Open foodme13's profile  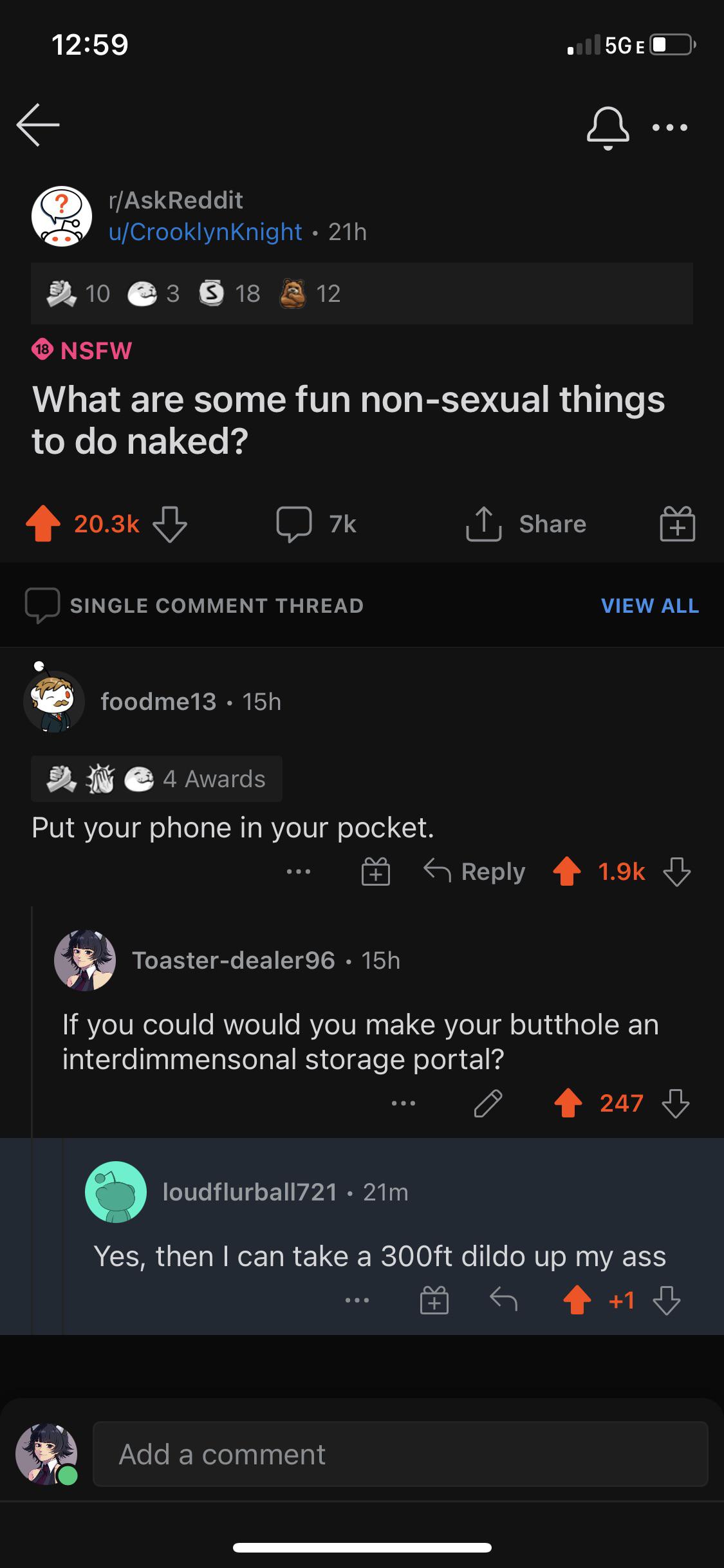point(158,702)
